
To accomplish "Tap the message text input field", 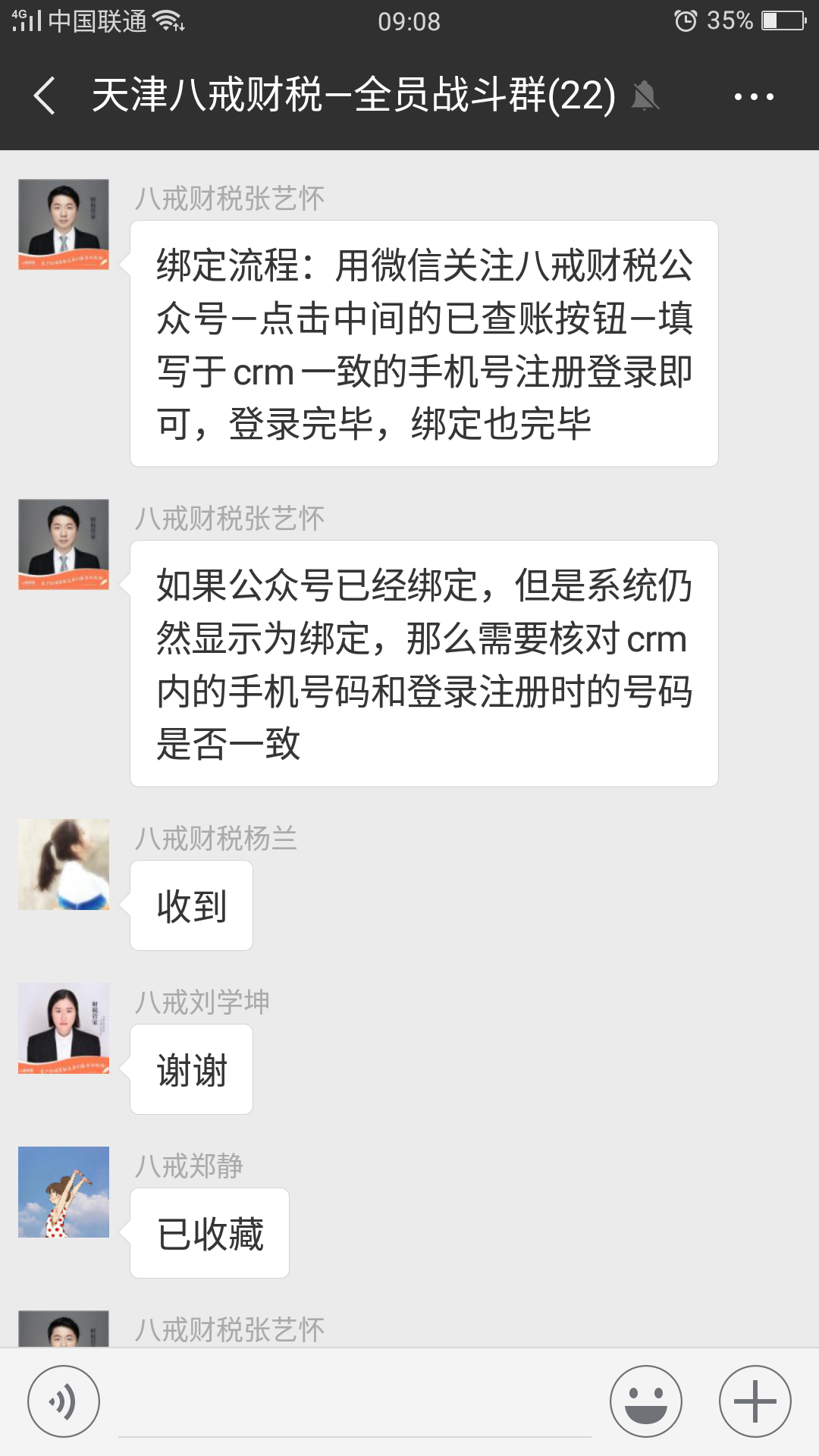I will (x=355, y=1403).
